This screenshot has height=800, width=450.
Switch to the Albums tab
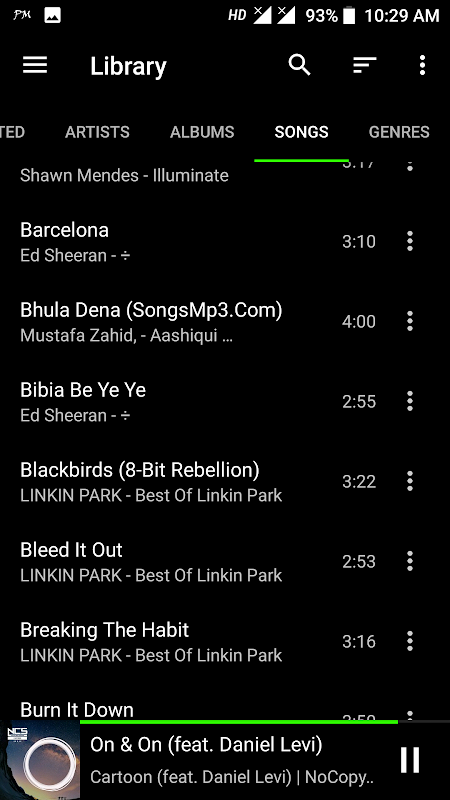point(202,132)
